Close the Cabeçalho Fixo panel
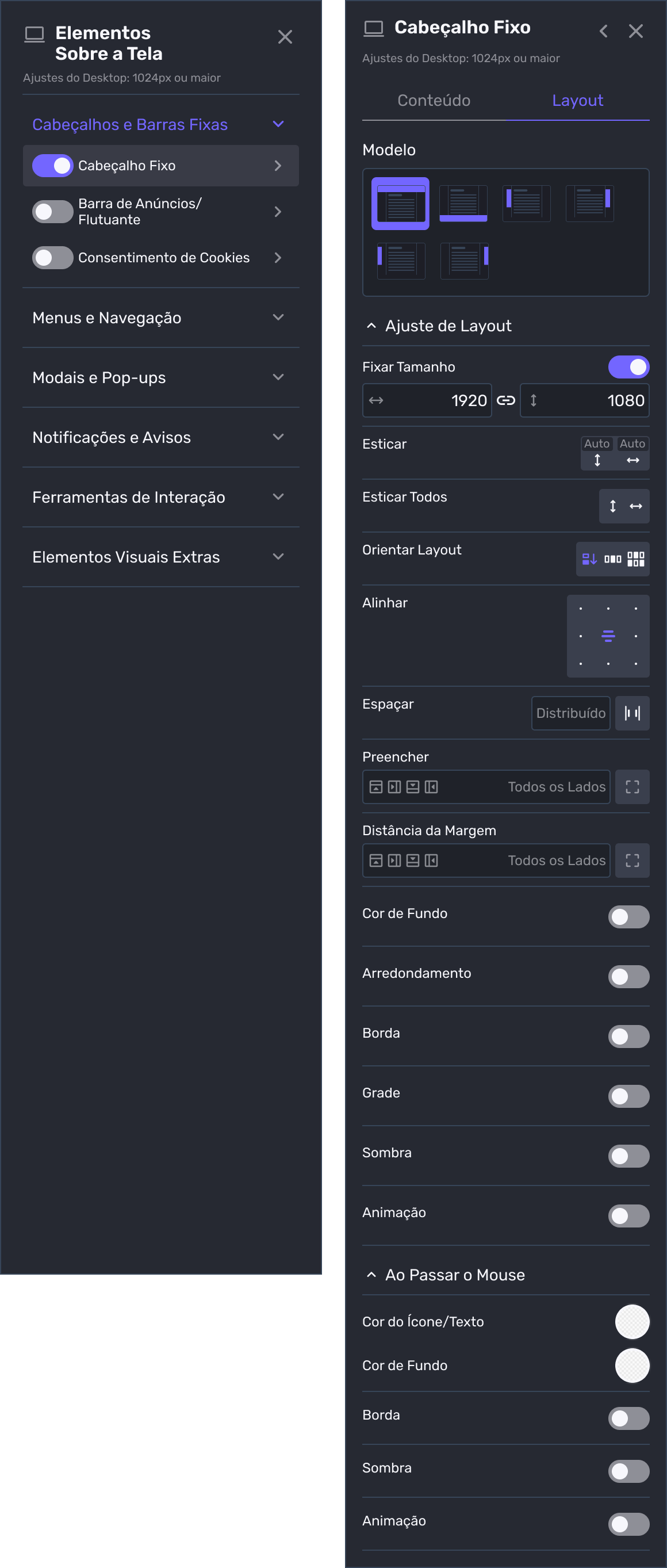667x1568 pixels. pos(635,31)
